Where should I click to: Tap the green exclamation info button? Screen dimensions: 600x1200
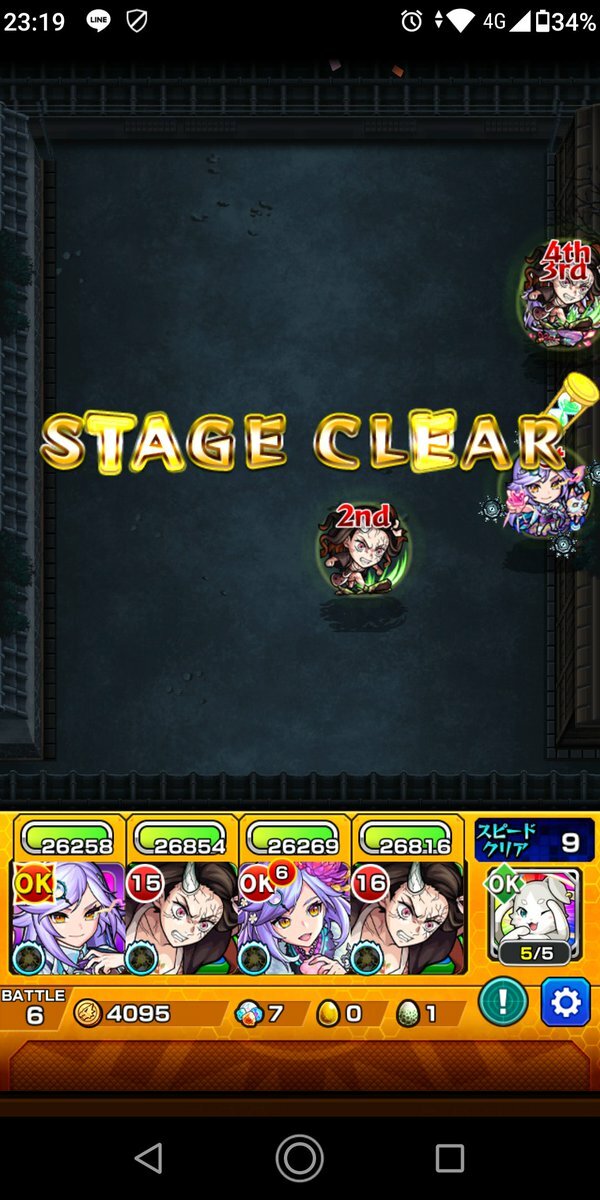click(x=503, y=1002)
